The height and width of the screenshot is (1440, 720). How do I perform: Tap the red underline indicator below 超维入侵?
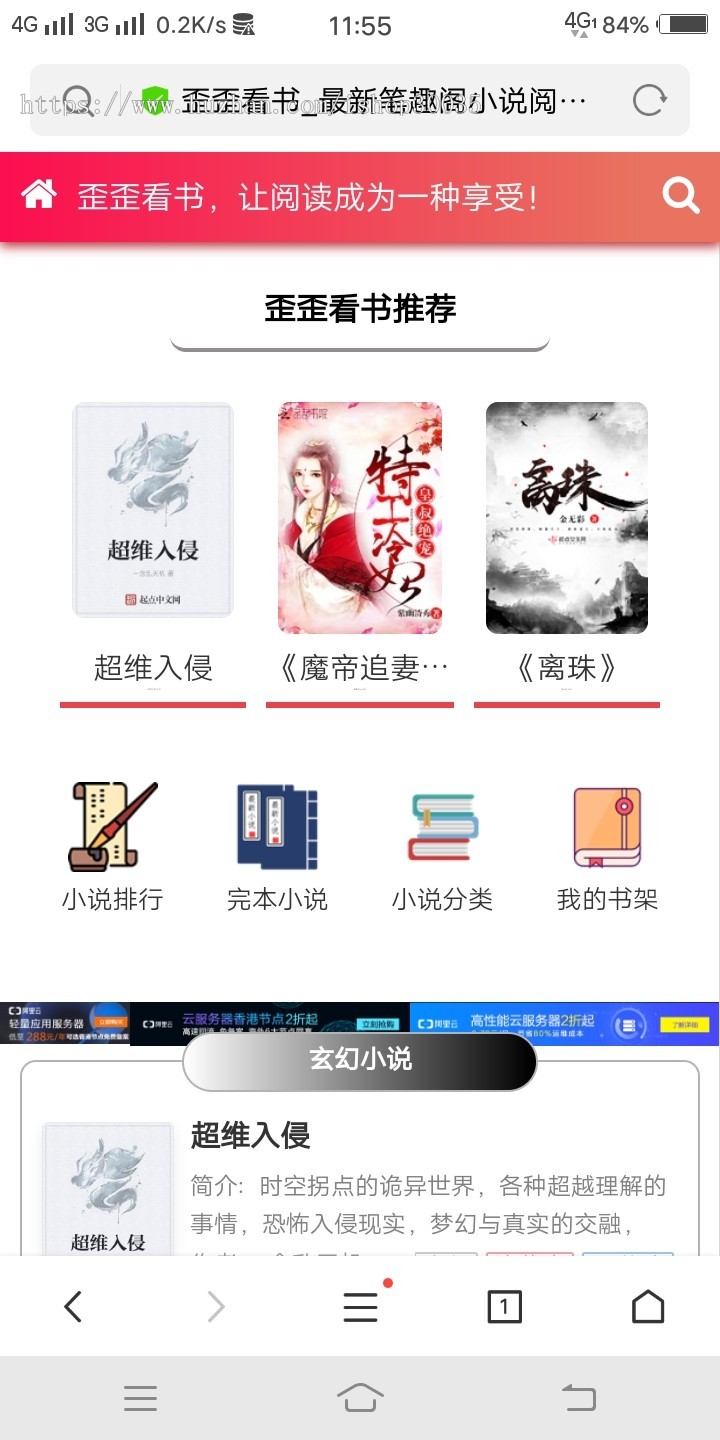point(152,707)
